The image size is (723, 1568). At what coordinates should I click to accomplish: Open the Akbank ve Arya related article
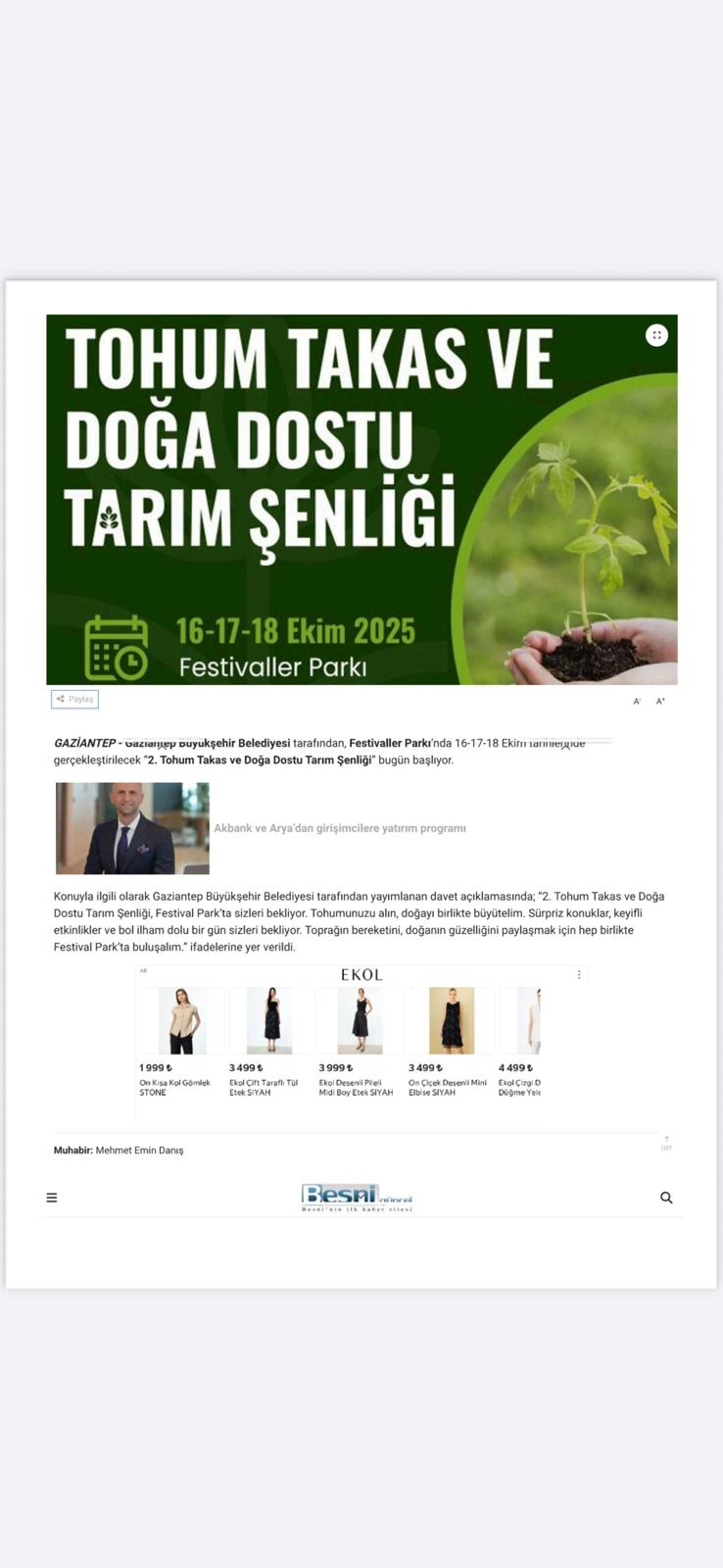[339, 828]
